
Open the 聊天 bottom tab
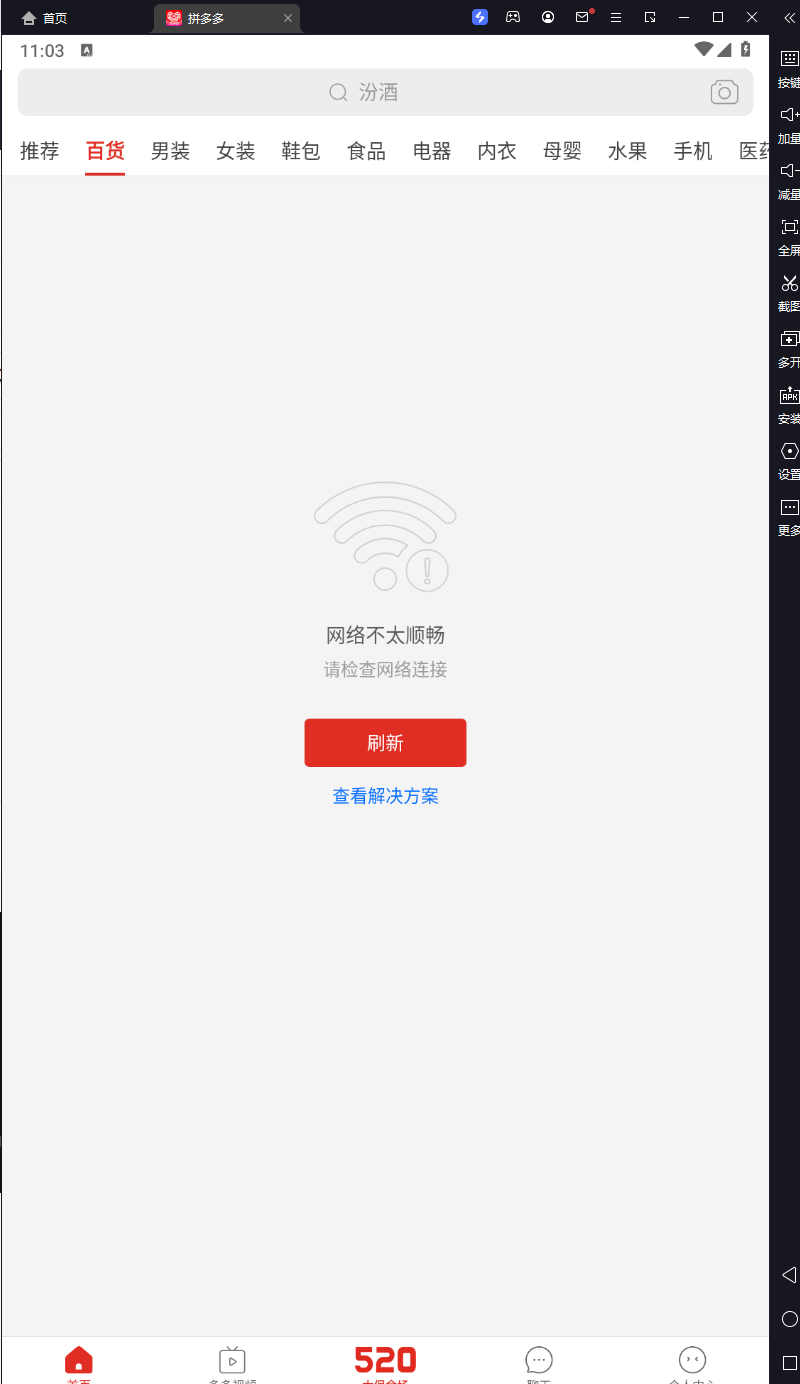pos(539,1362)
